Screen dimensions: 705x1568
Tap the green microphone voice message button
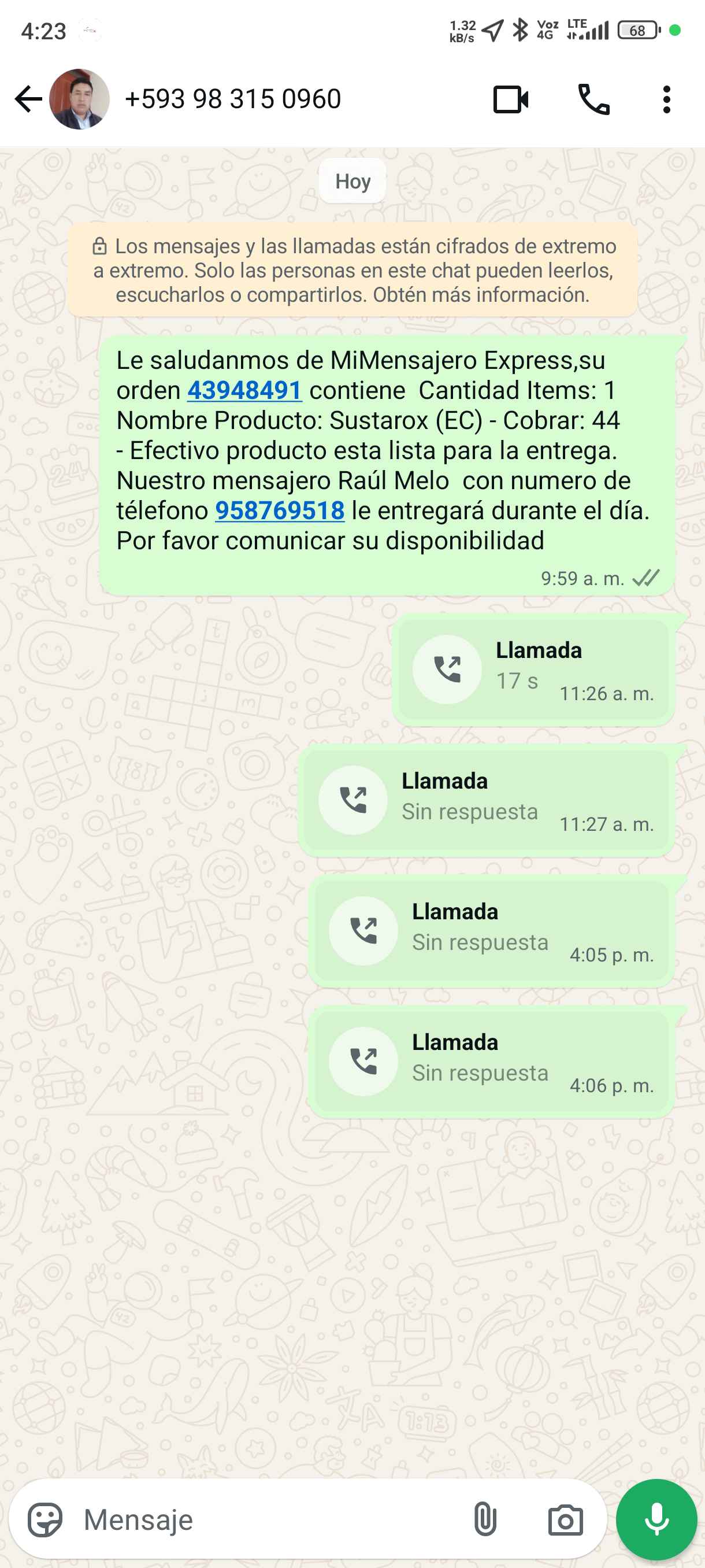point(656,1520)
